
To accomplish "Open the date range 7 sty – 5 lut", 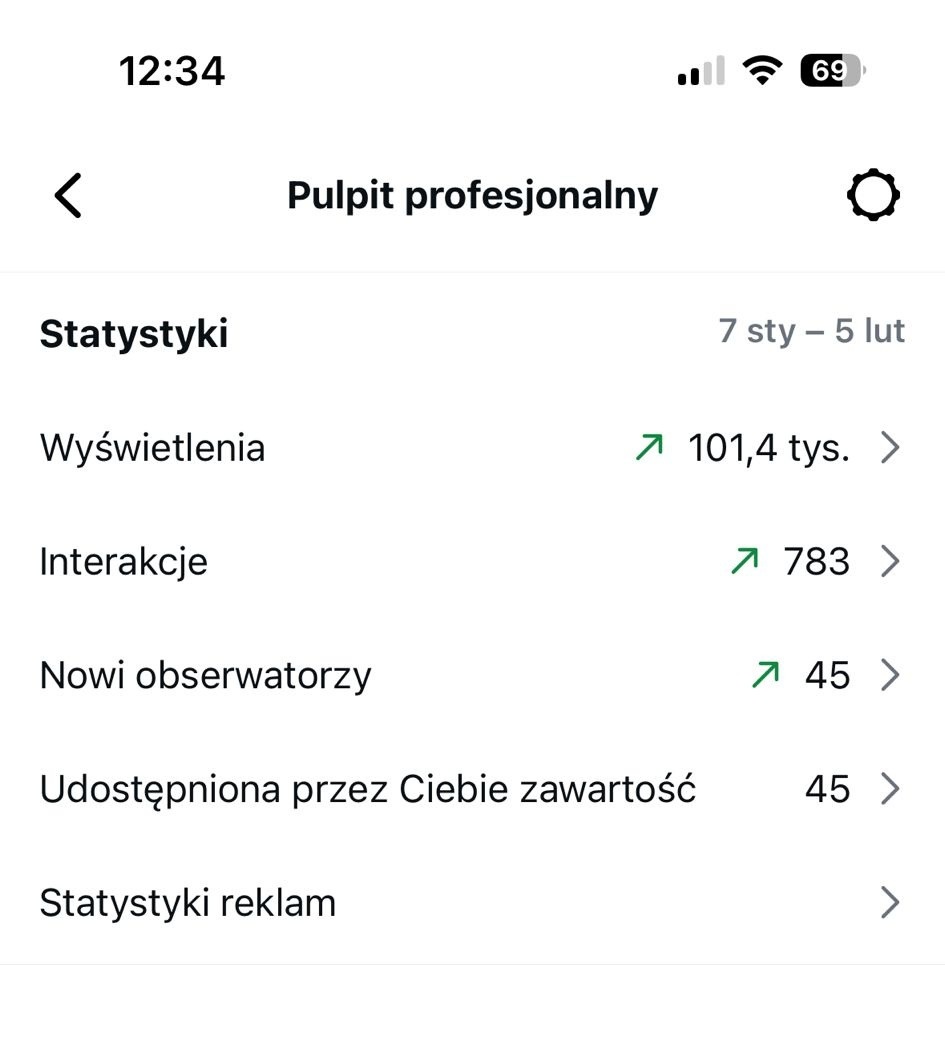I will (810, 330).
